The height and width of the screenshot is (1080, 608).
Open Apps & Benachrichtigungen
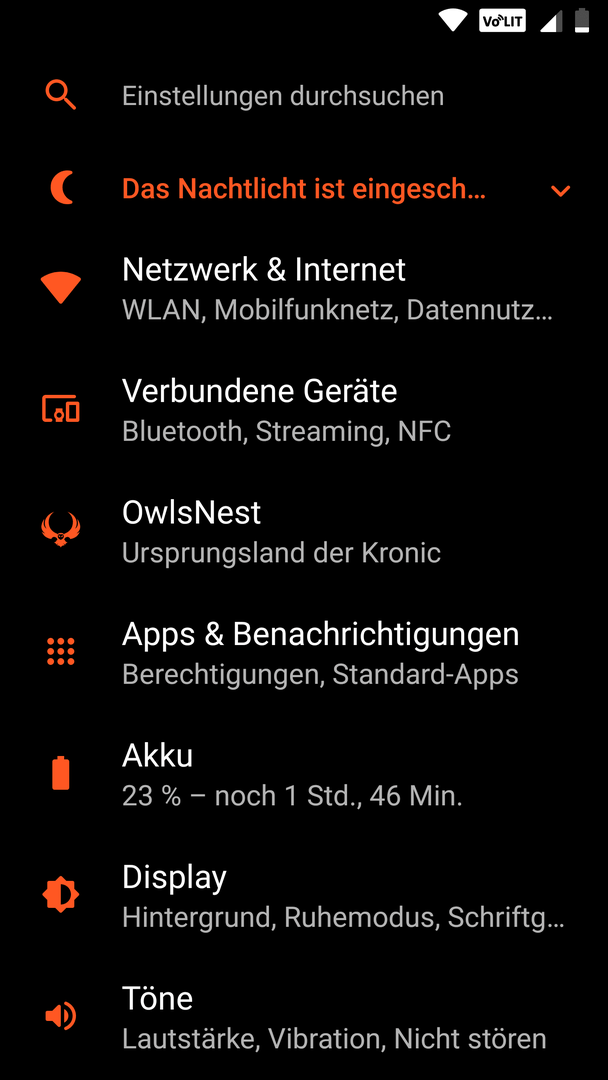pyautogui.click(x=304, y=652)
